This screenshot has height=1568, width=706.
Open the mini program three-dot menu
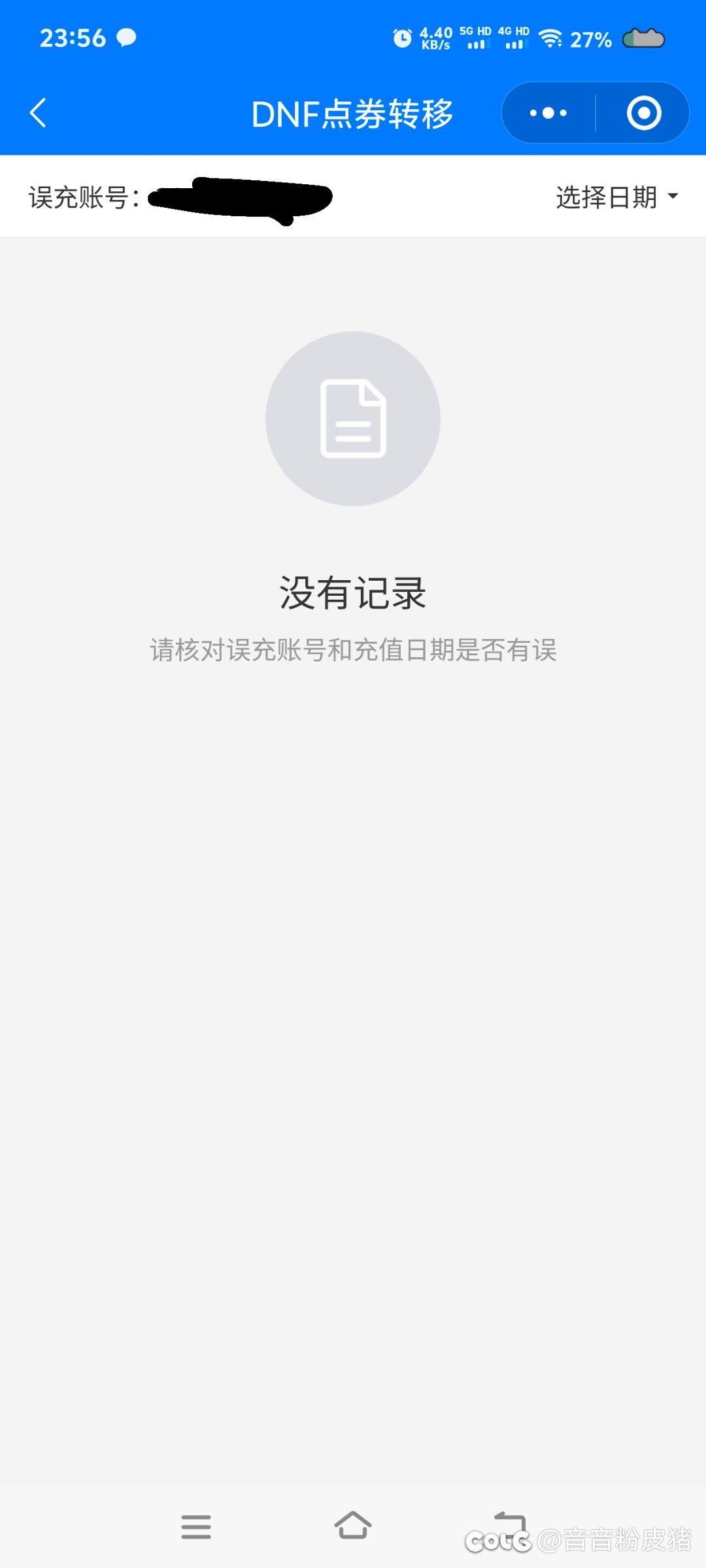pos(548,113)
